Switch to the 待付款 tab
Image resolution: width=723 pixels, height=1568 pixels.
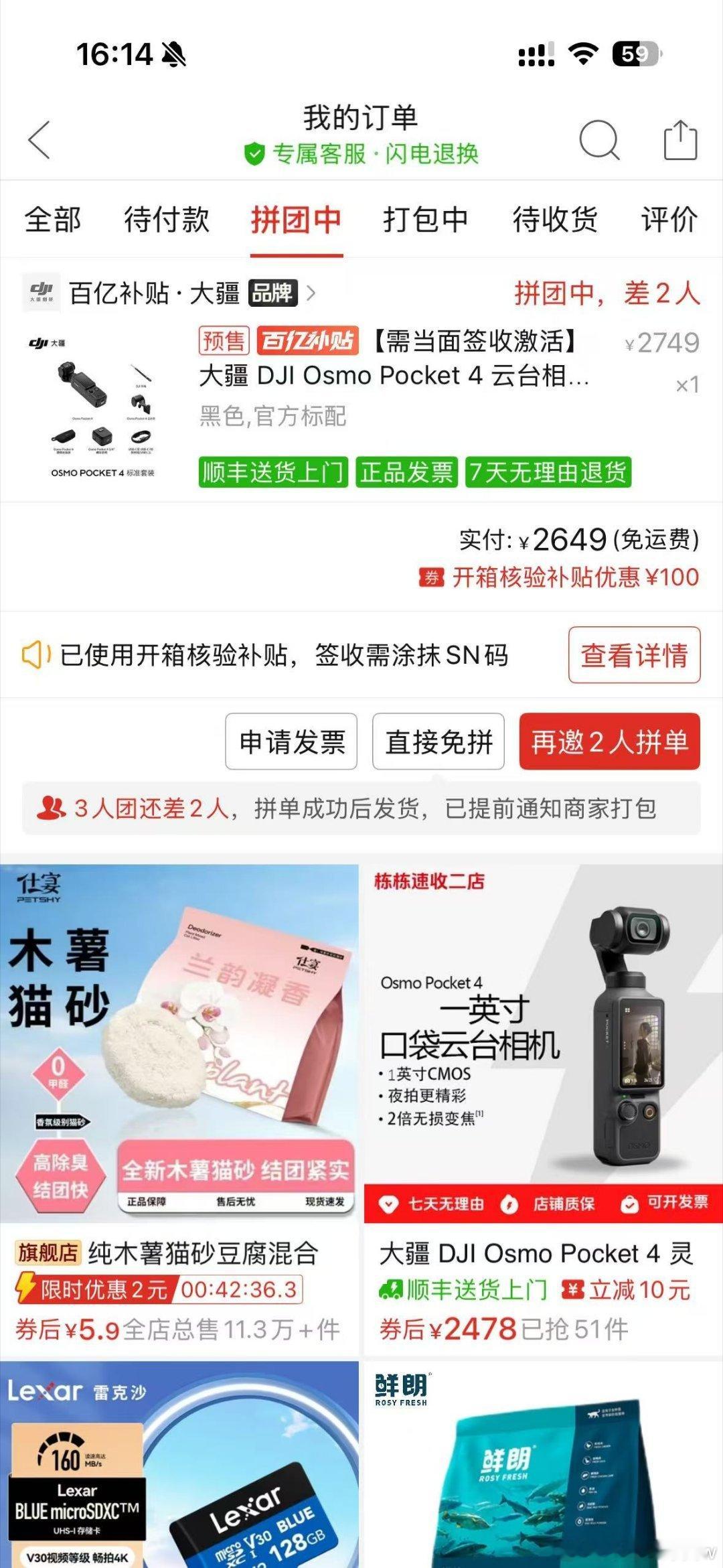click(167, 220)
